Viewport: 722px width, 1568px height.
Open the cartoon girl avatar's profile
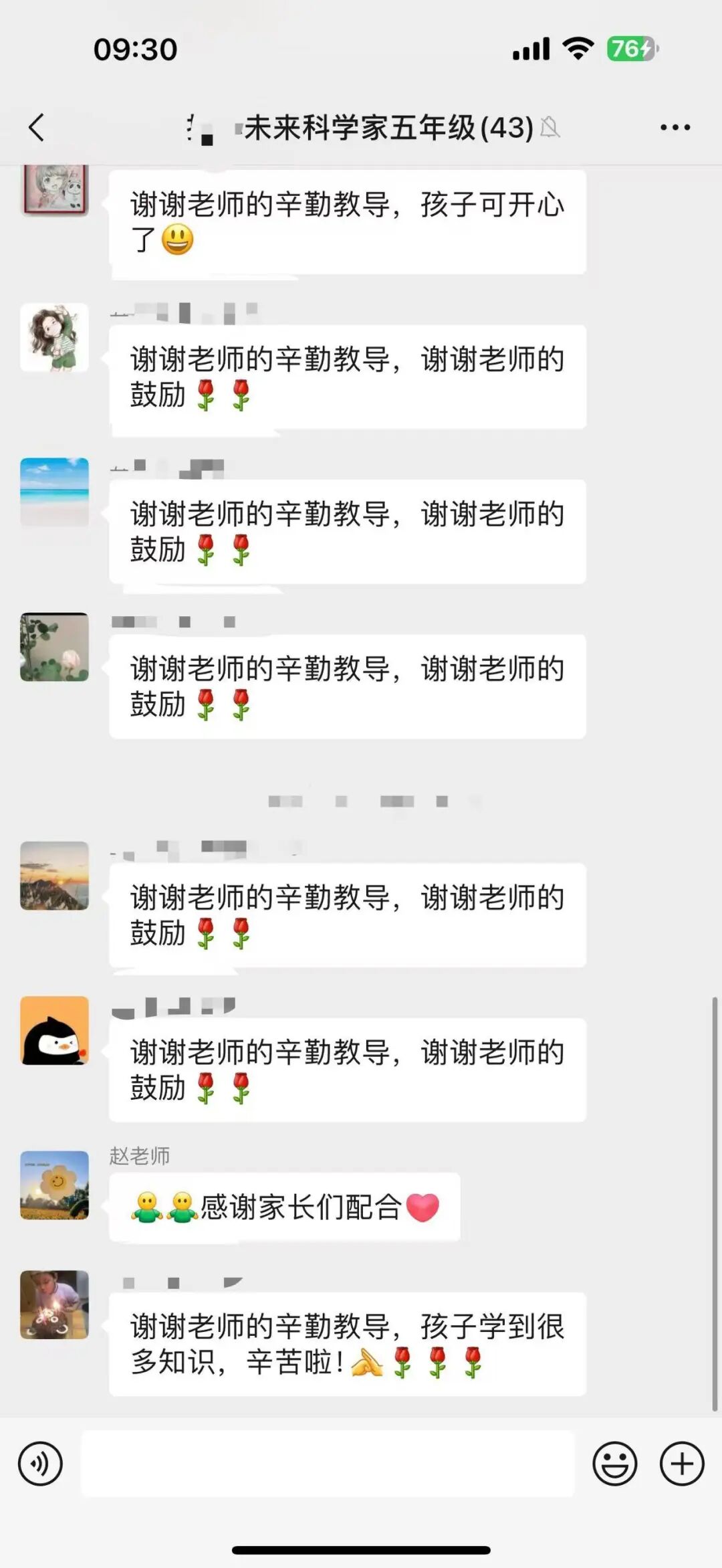pyautogui.click(x=54, y=337)
